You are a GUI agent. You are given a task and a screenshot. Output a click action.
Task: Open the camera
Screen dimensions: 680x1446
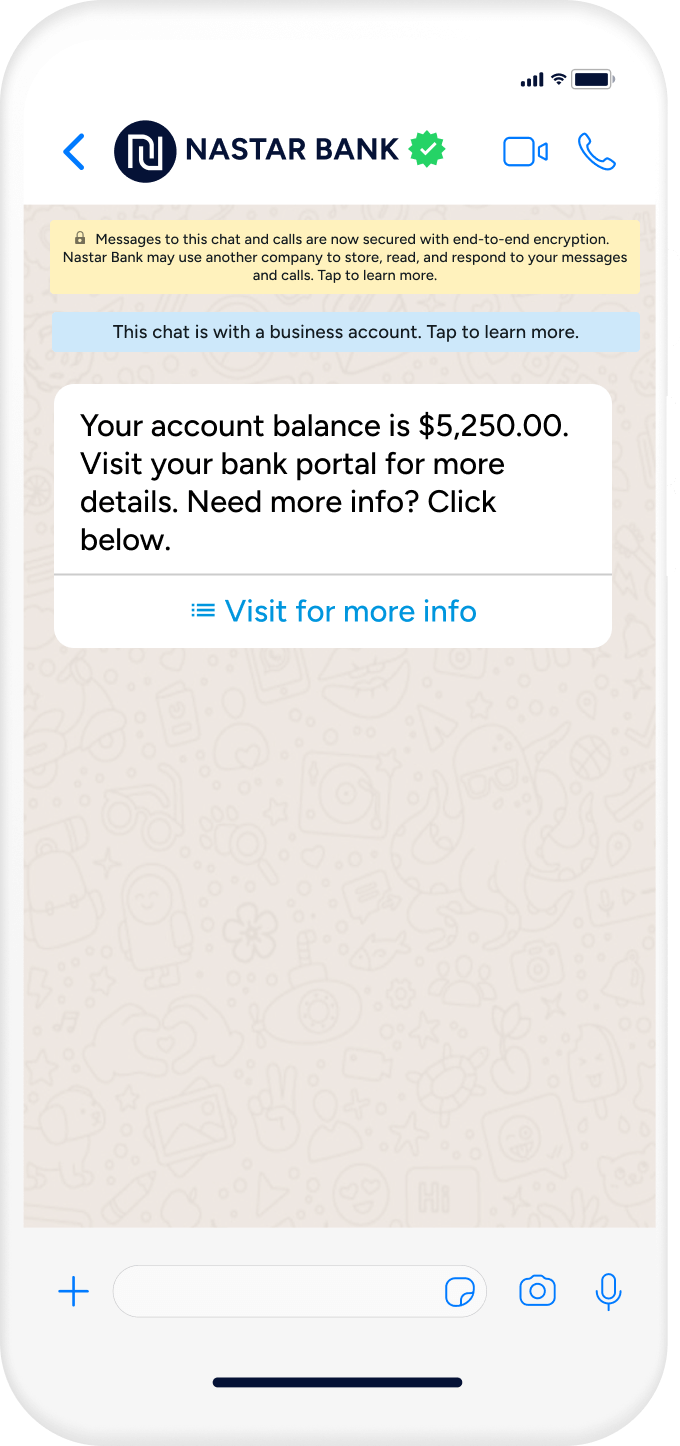click(537, 1292)
